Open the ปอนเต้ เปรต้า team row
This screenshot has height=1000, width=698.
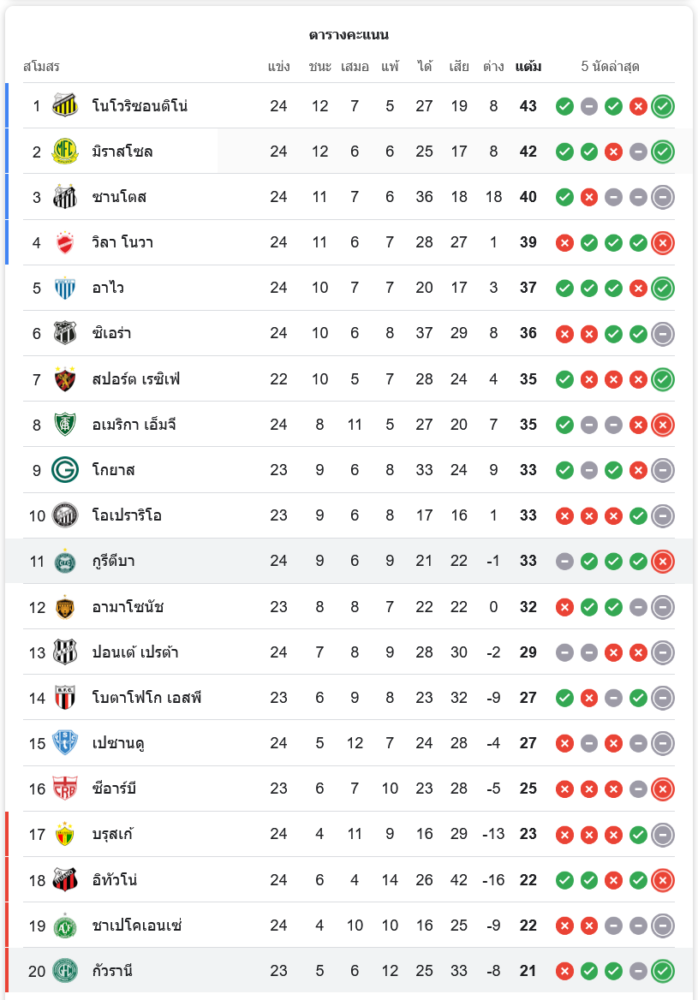(133, 652)
